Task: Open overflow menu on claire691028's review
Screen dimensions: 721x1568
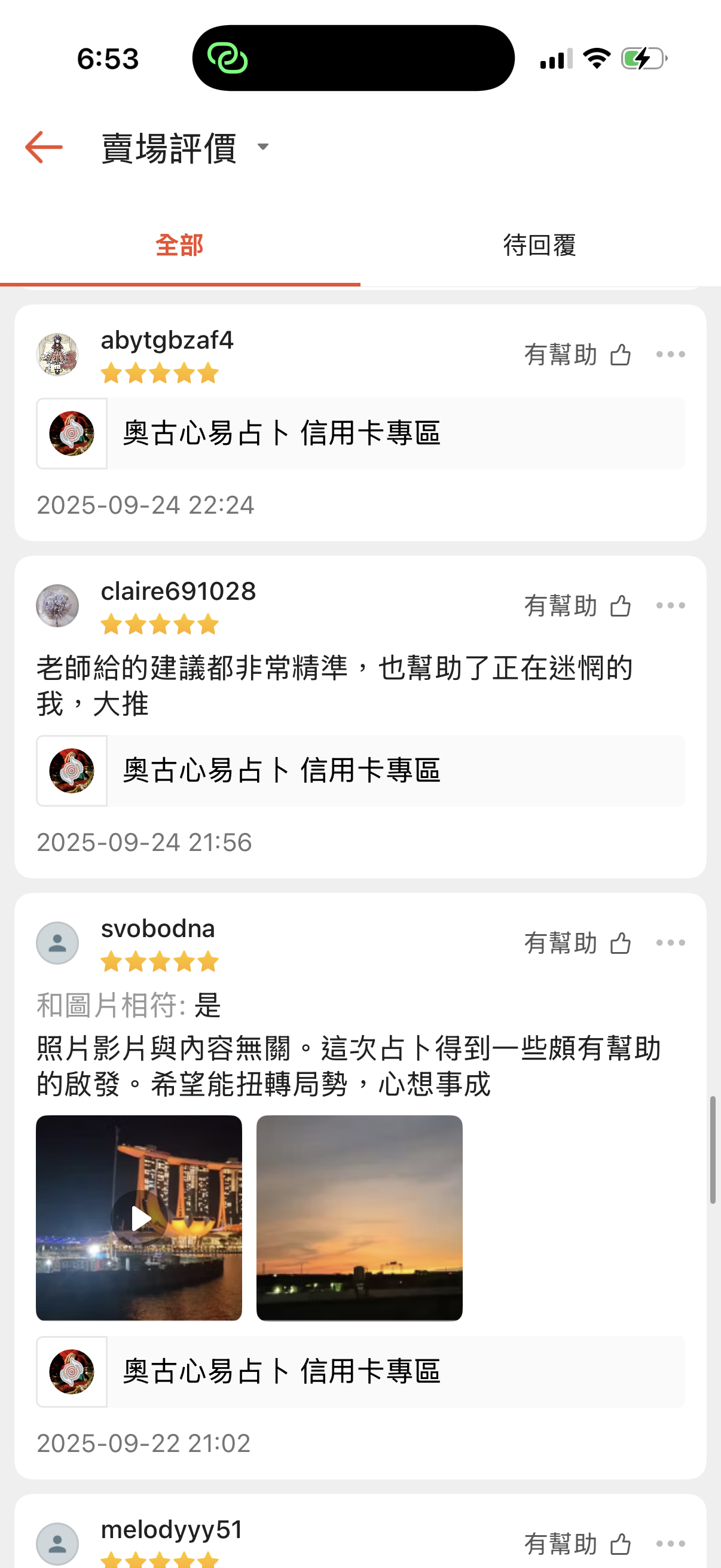Action: [671, 606]
